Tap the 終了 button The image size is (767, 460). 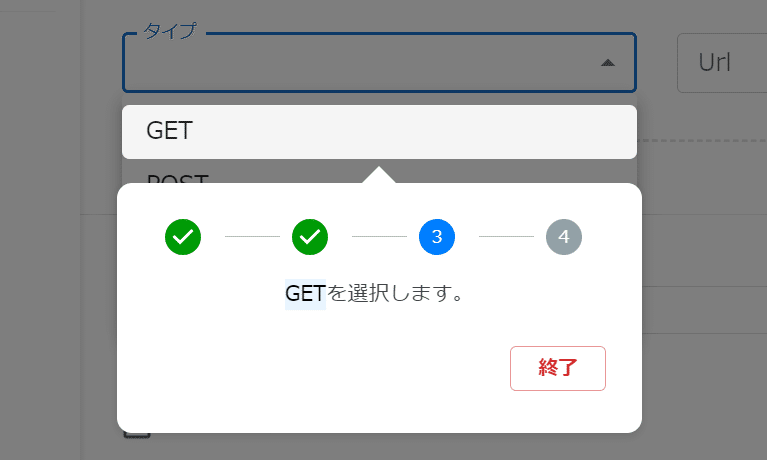click(x=557, y=368)
